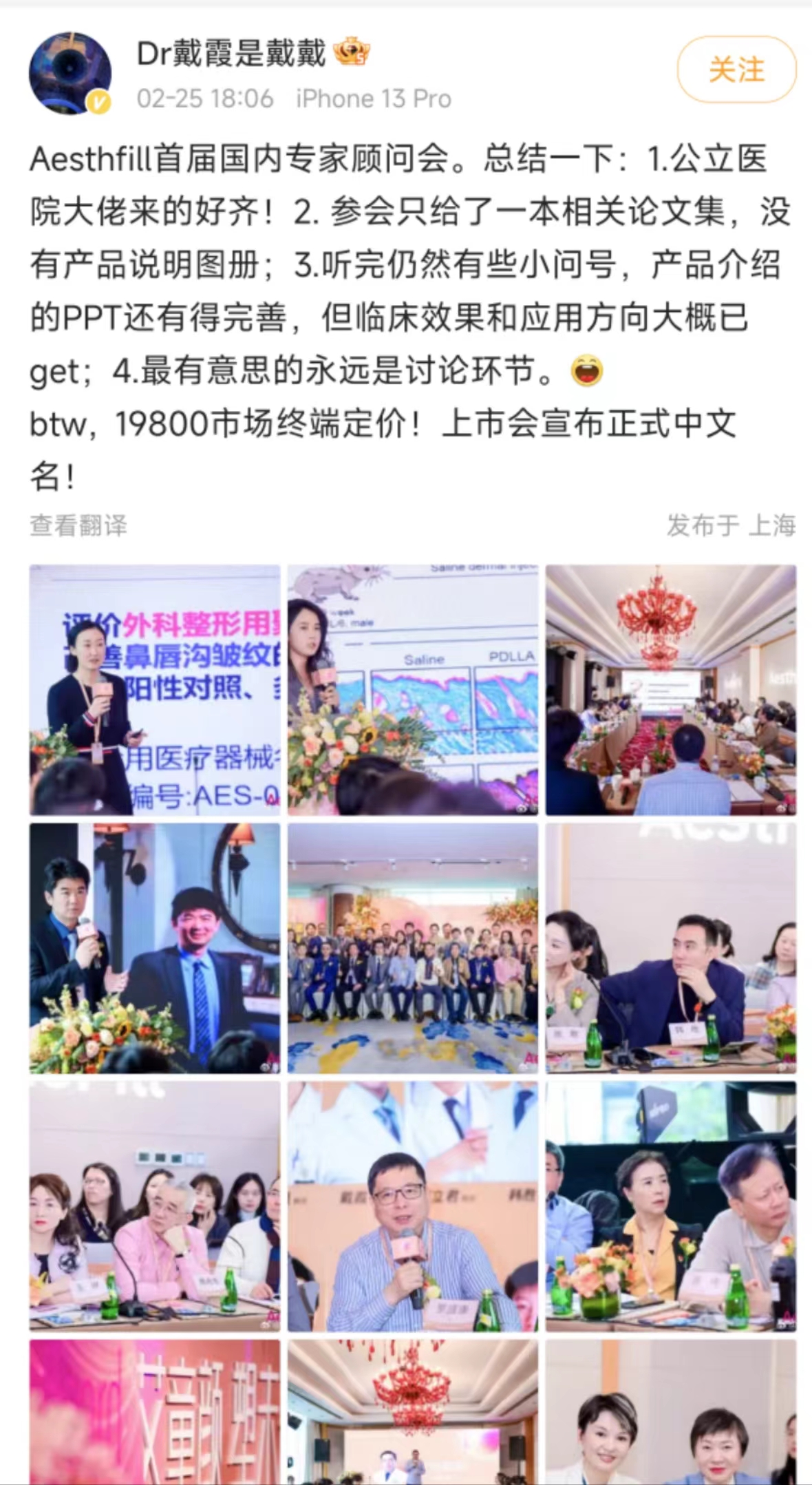Open the photo with the Saline and PDLLA slide
The width and height of the screenshot is (812, 1485).
(x=413, y=690)
